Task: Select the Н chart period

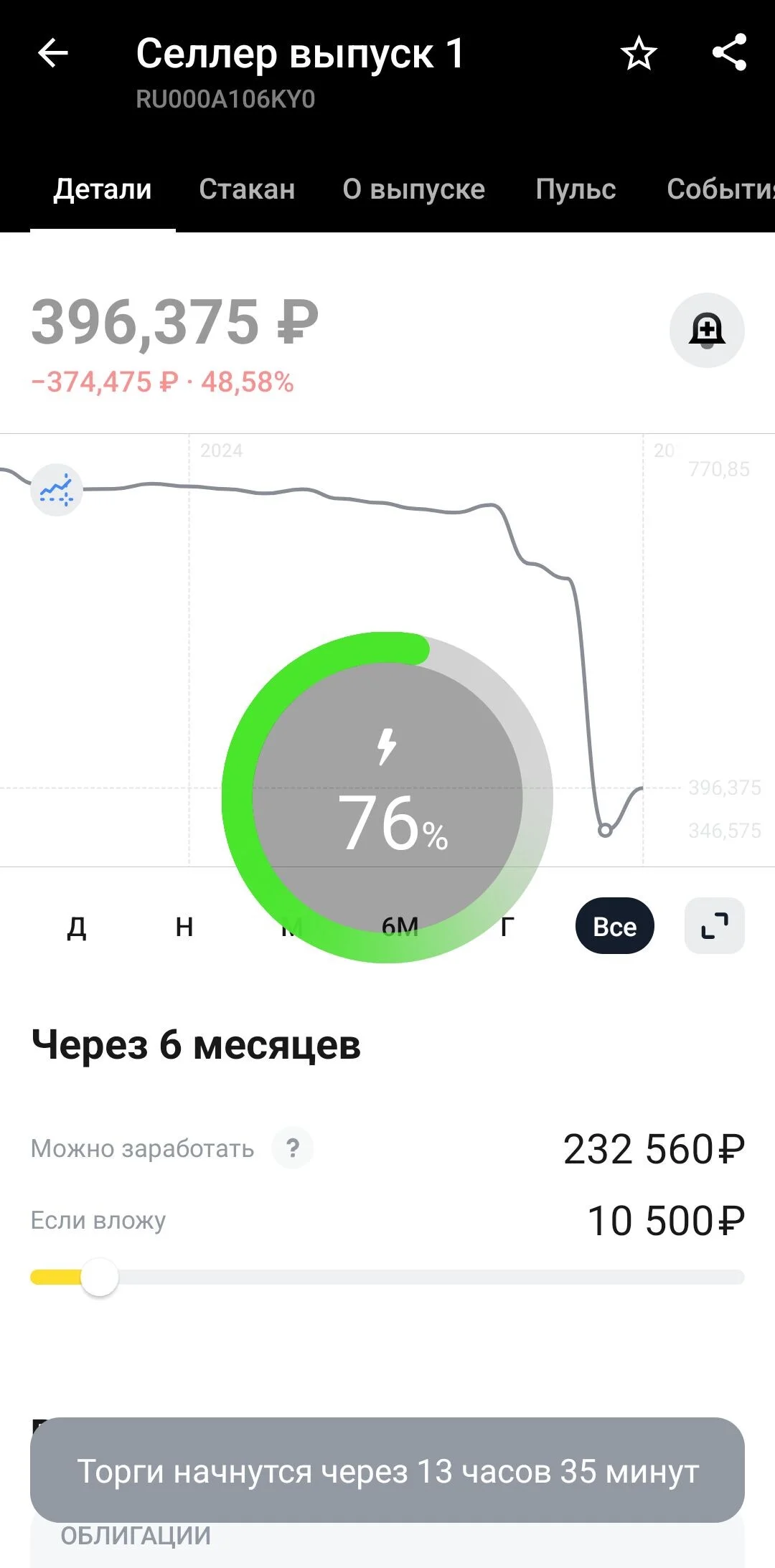Action: coord(184,926)
